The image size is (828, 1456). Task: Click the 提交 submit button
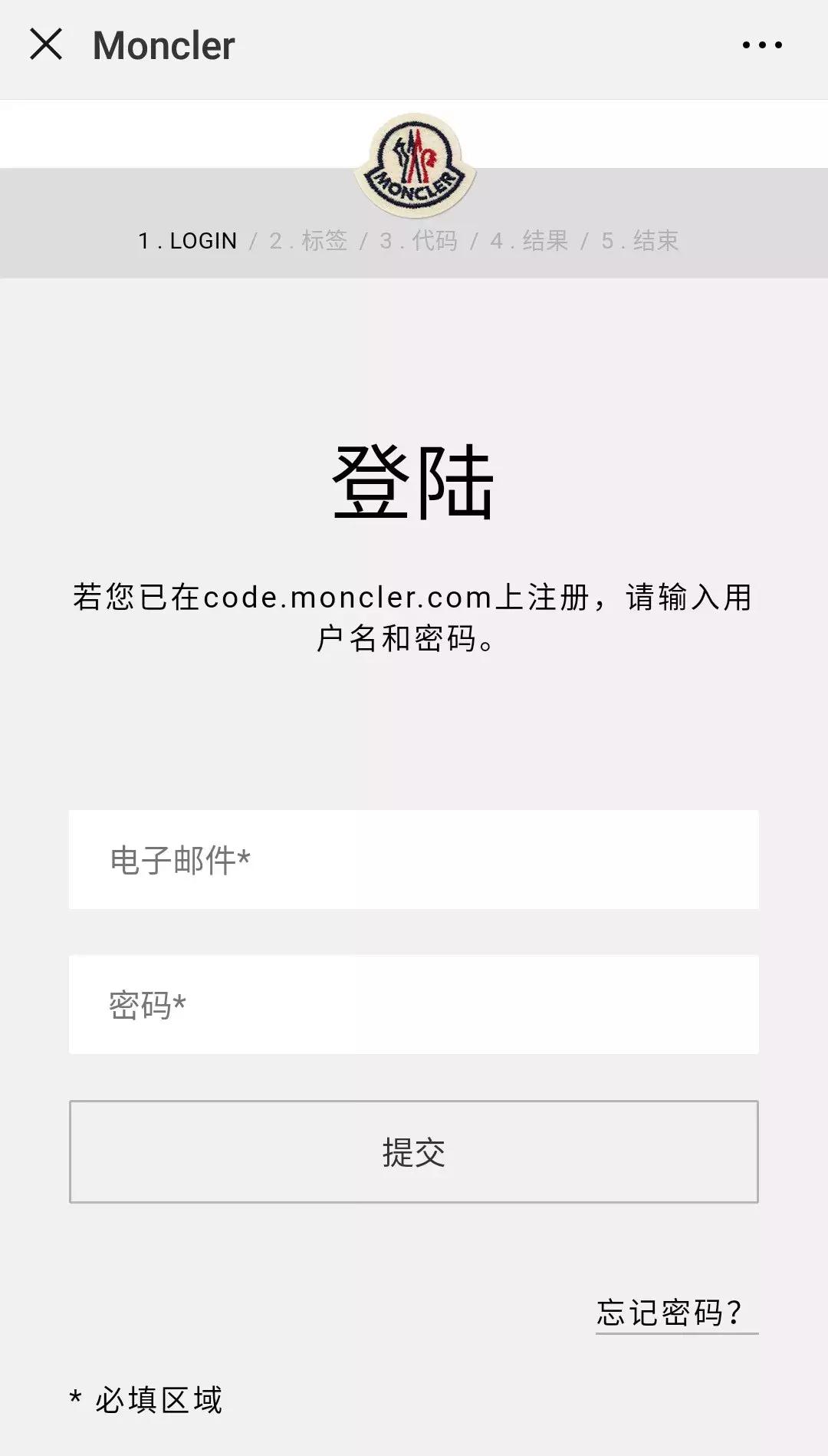[414, 1151]
